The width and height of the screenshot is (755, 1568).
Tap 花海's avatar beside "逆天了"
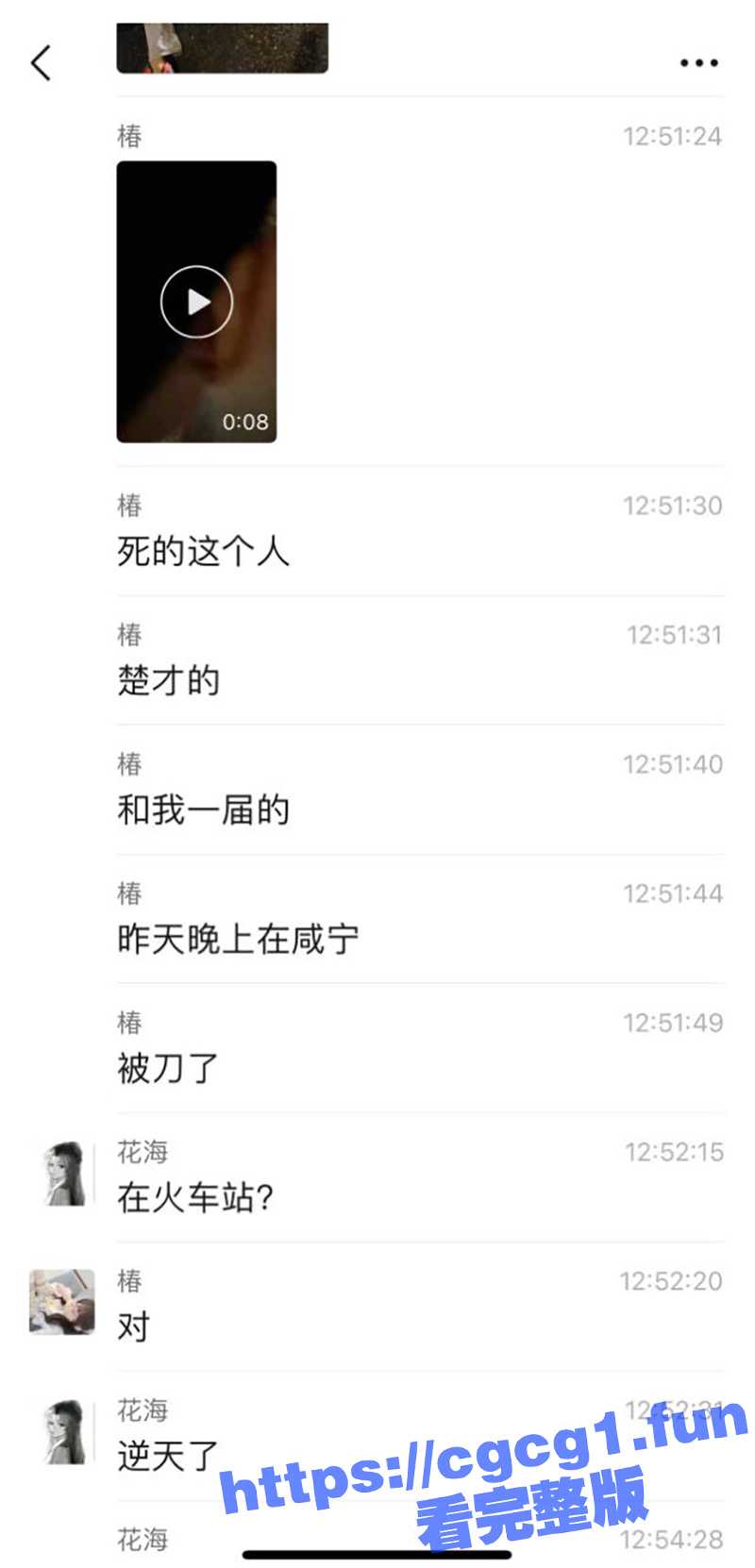pyautogui.click(x=66, y=1432)
